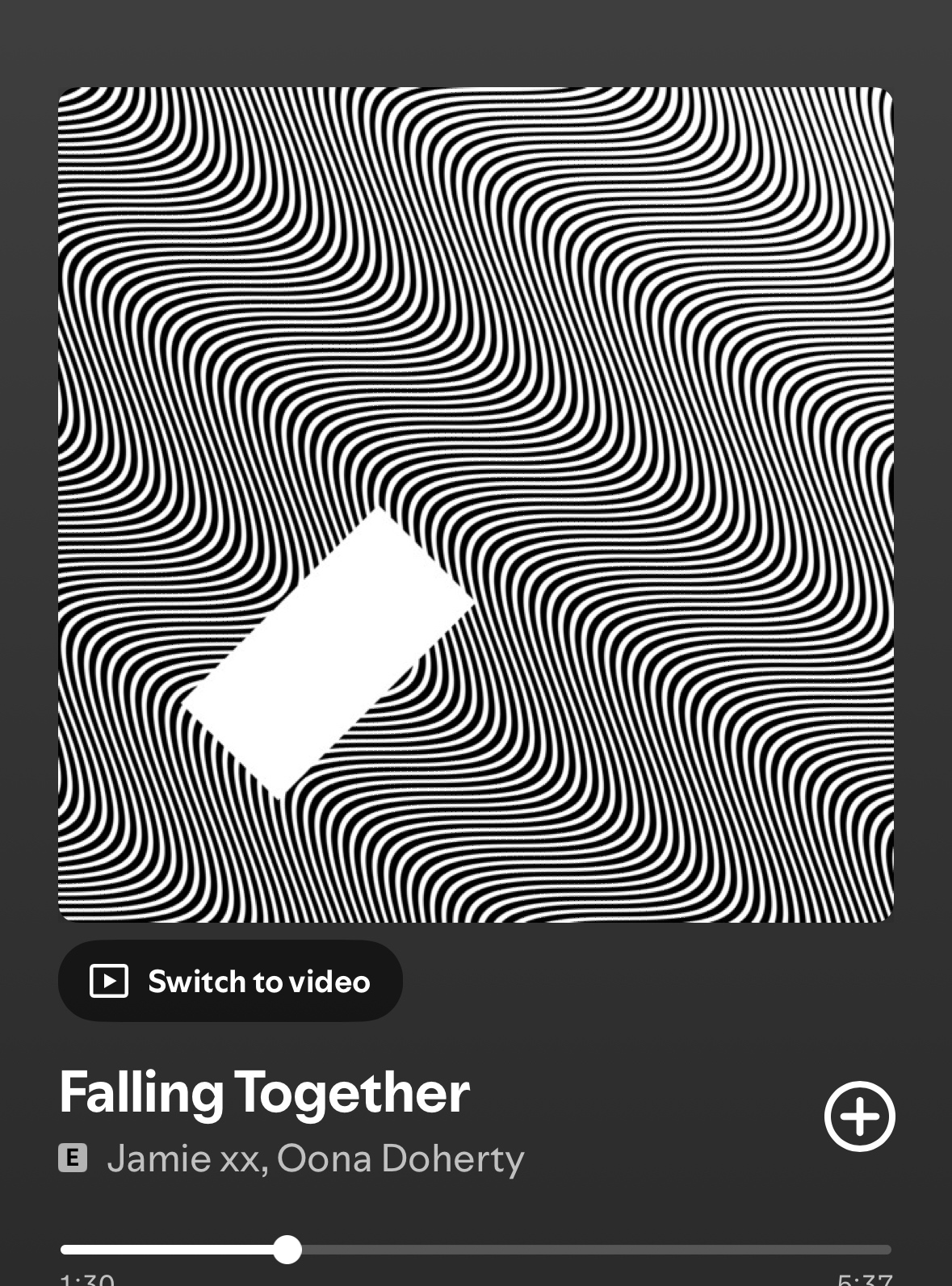Open the artists Jamie xx, Oona Doherty

pos(315,1158)
